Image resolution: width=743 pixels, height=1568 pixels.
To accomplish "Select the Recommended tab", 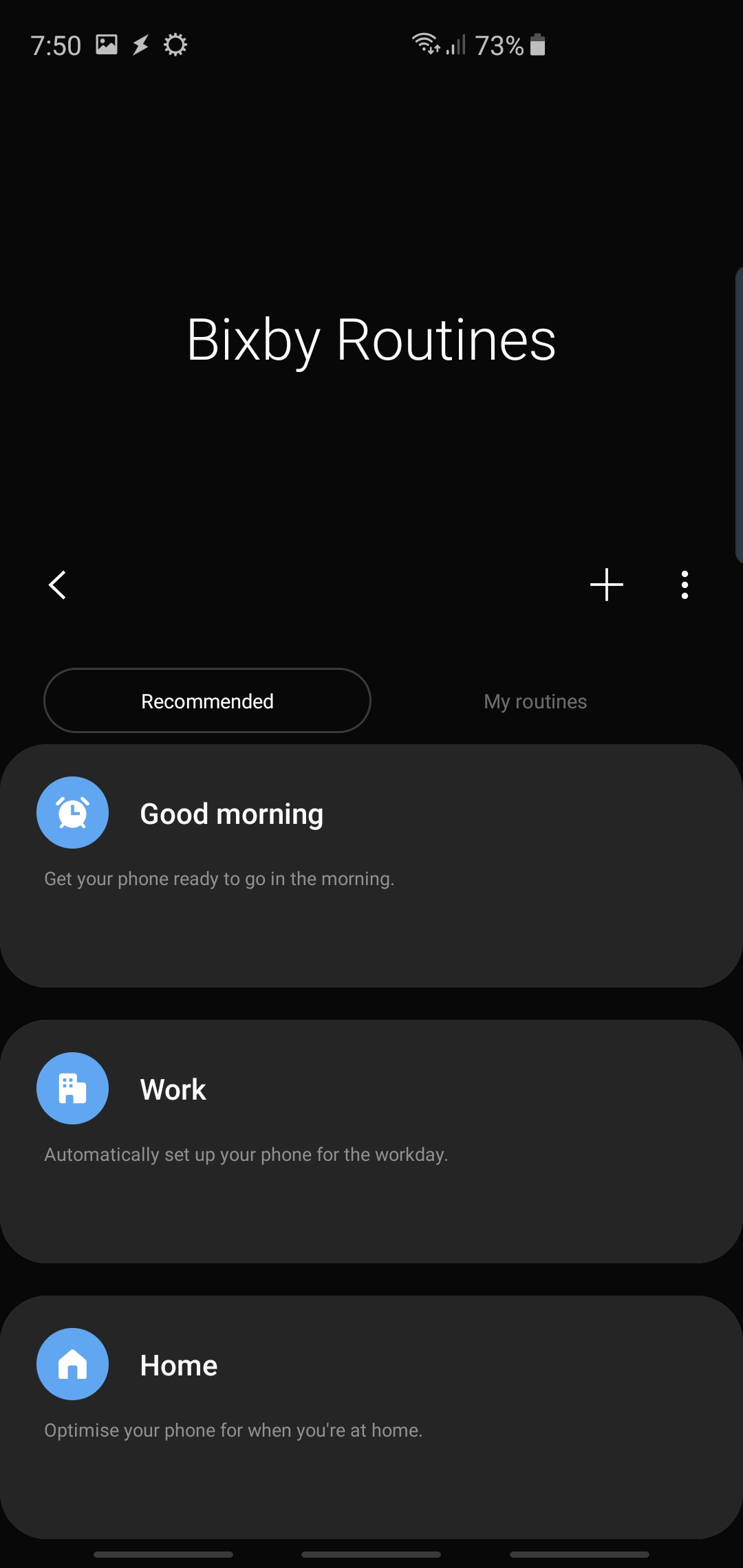I will pyautogui.click(x=206, y=700).
